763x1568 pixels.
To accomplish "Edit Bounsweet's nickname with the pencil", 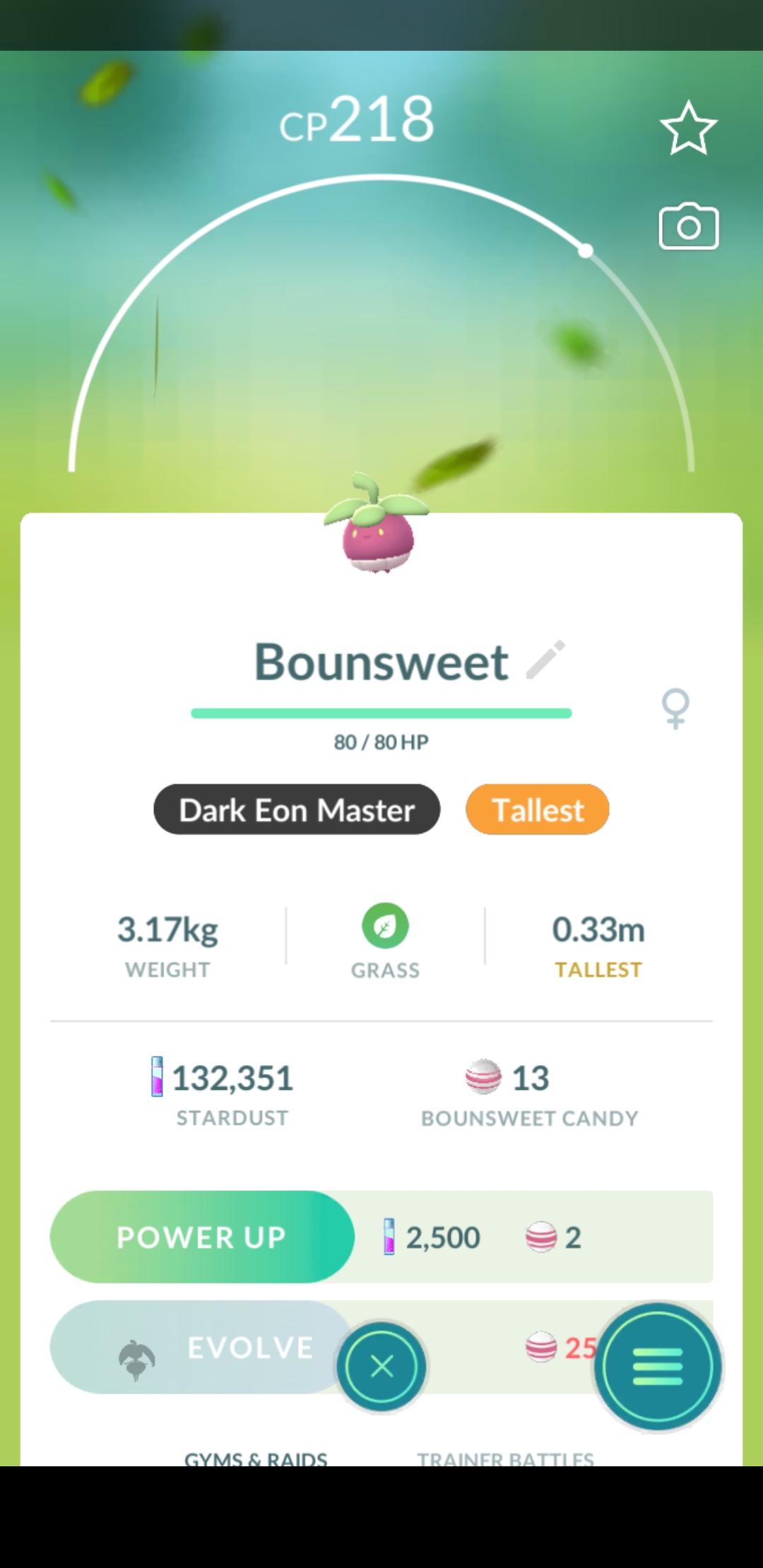I will pyautogui.click(x=545, y=660).
